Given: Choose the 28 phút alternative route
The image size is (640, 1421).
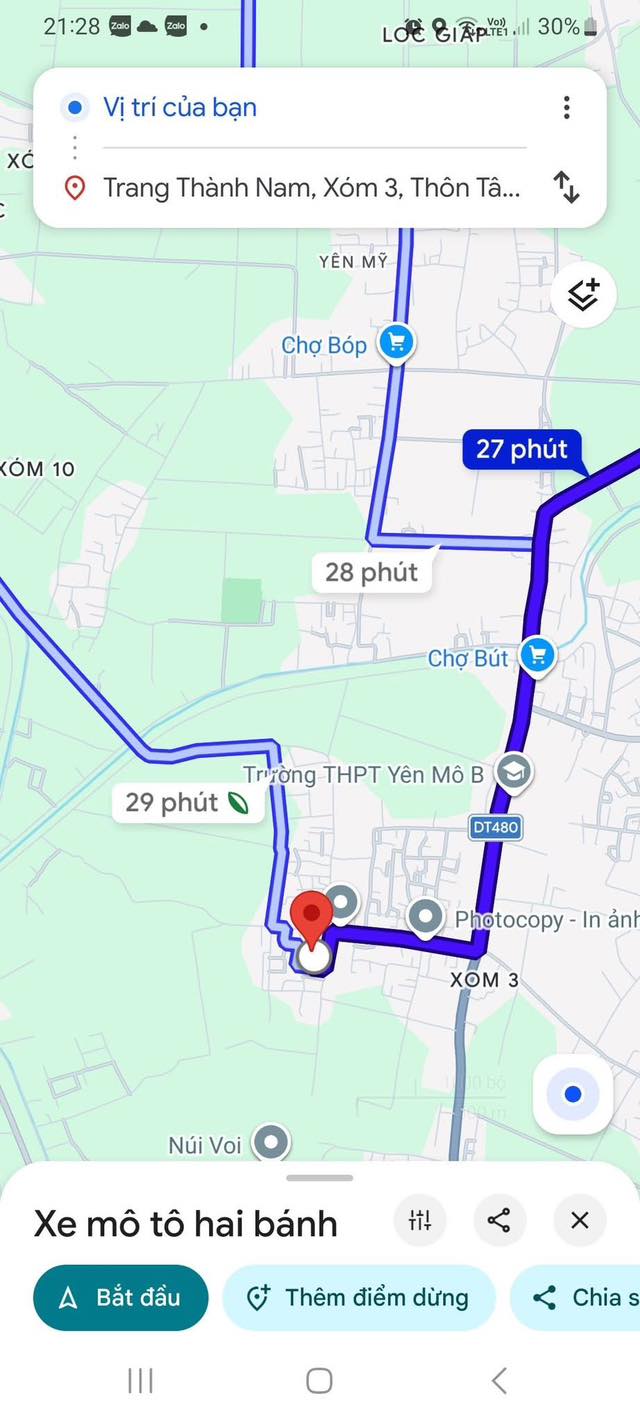Looking at the screenshot, I should point(371,572).
